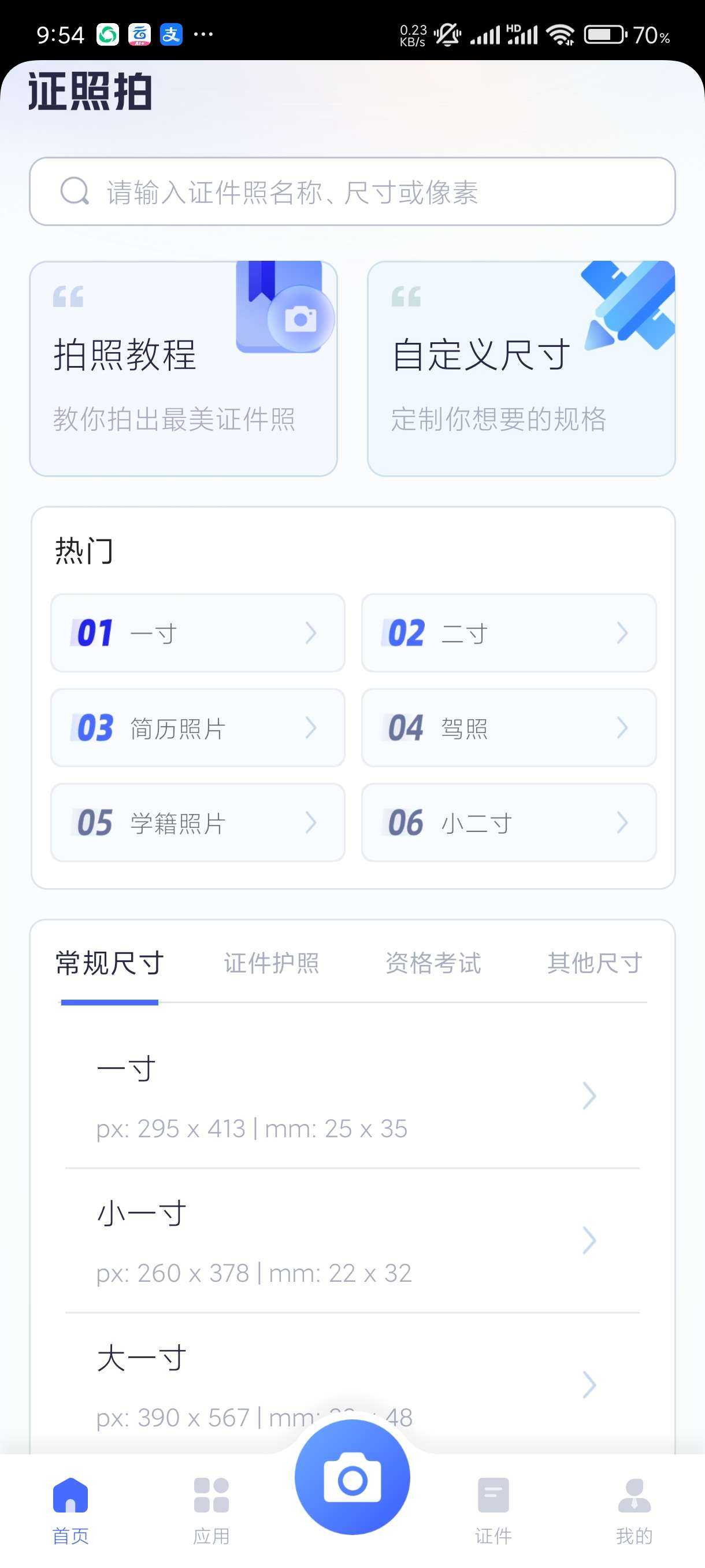Screen dimensions: 705x1568
Task: Tap the ID photo search field
Action: (352, 192)
